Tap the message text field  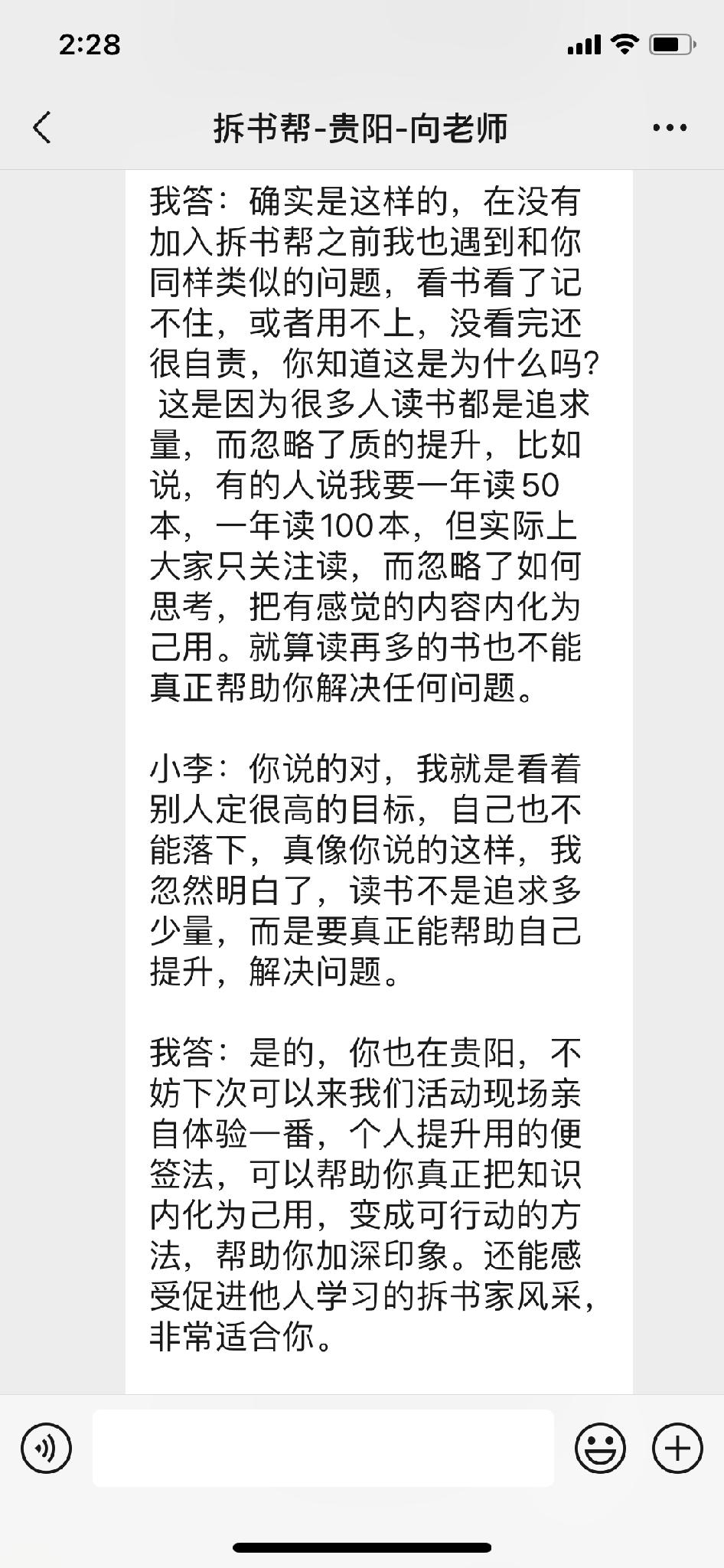point(324,1448)
